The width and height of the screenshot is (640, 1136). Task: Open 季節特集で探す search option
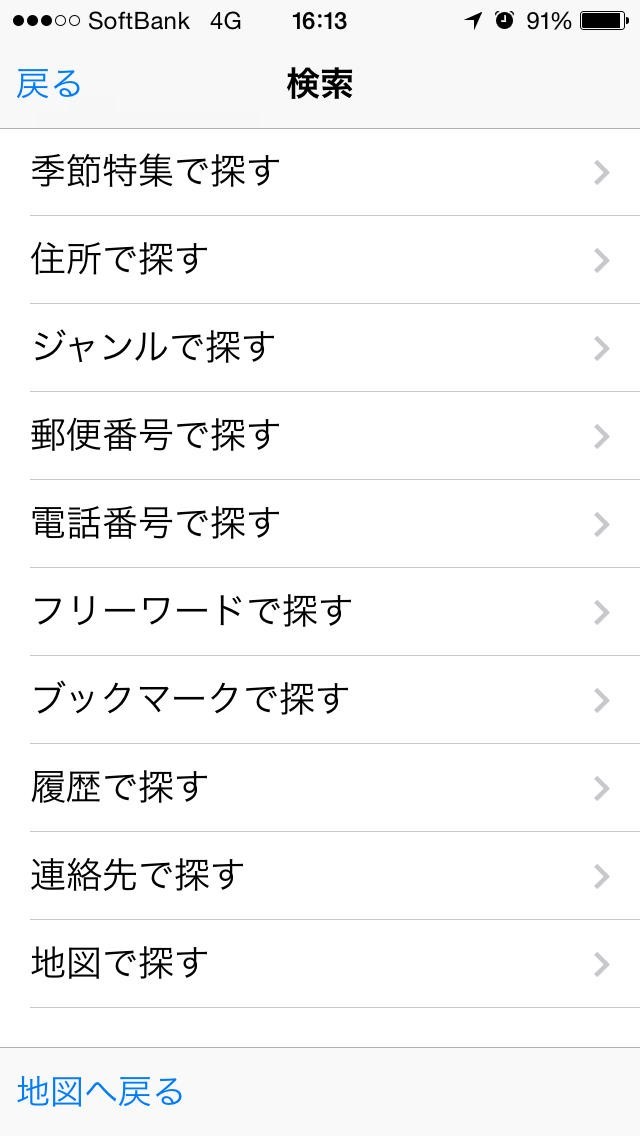pyautogui.click(x=320, y=172)
